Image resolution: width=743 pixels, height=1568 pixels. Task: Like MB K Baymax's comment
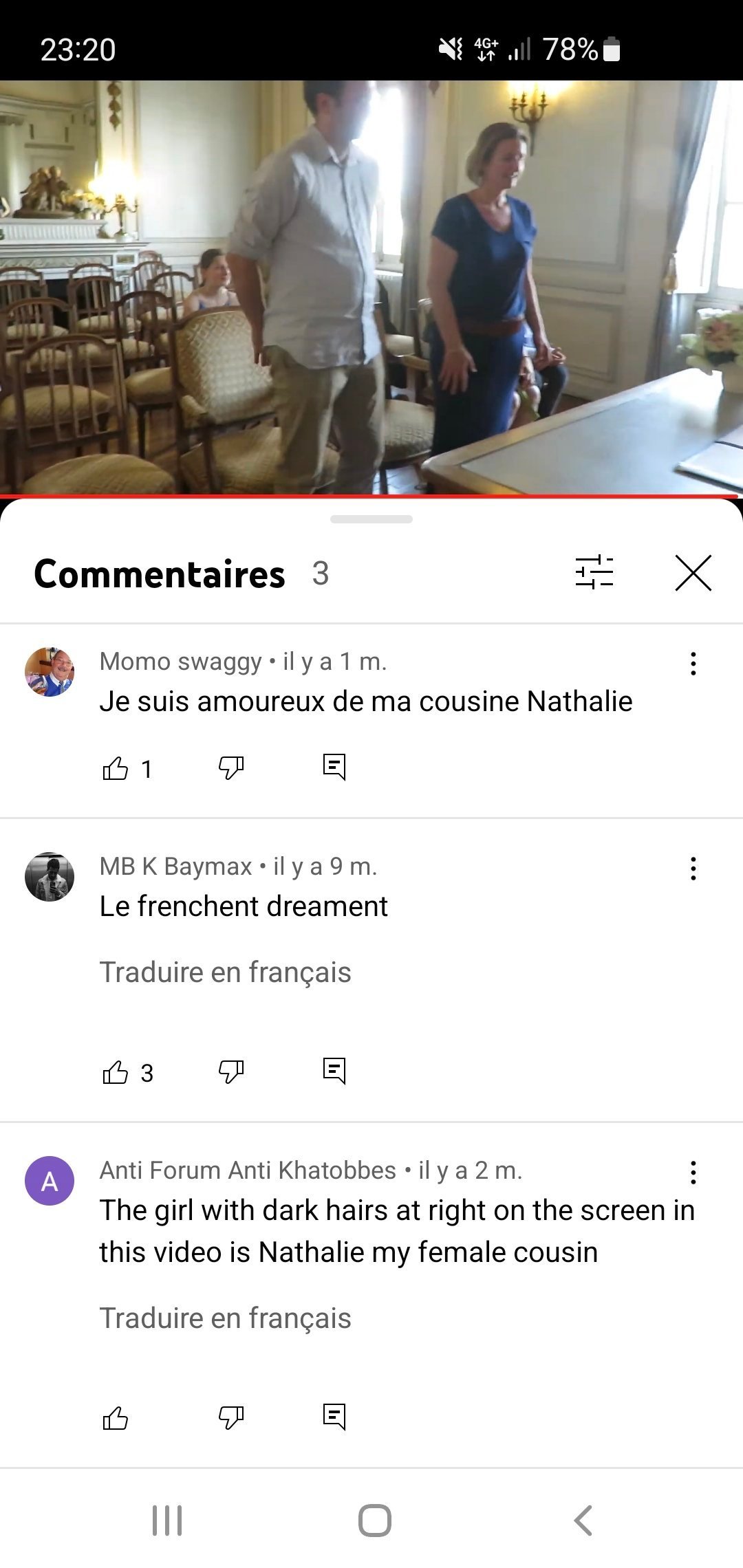tap(116, 1071)
